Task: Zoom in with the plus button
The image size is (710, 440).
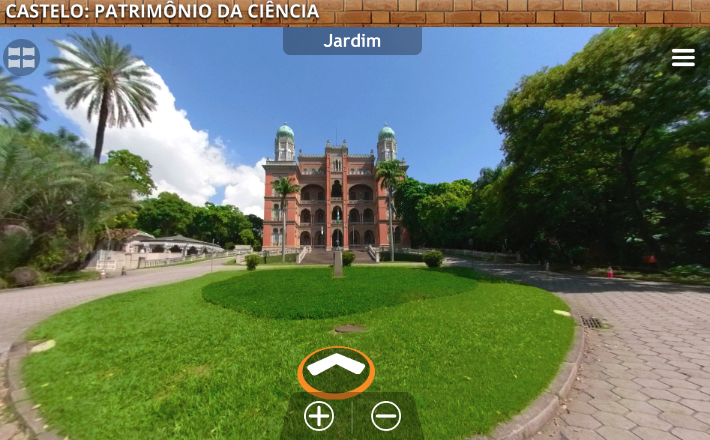Action: point(319,416)
